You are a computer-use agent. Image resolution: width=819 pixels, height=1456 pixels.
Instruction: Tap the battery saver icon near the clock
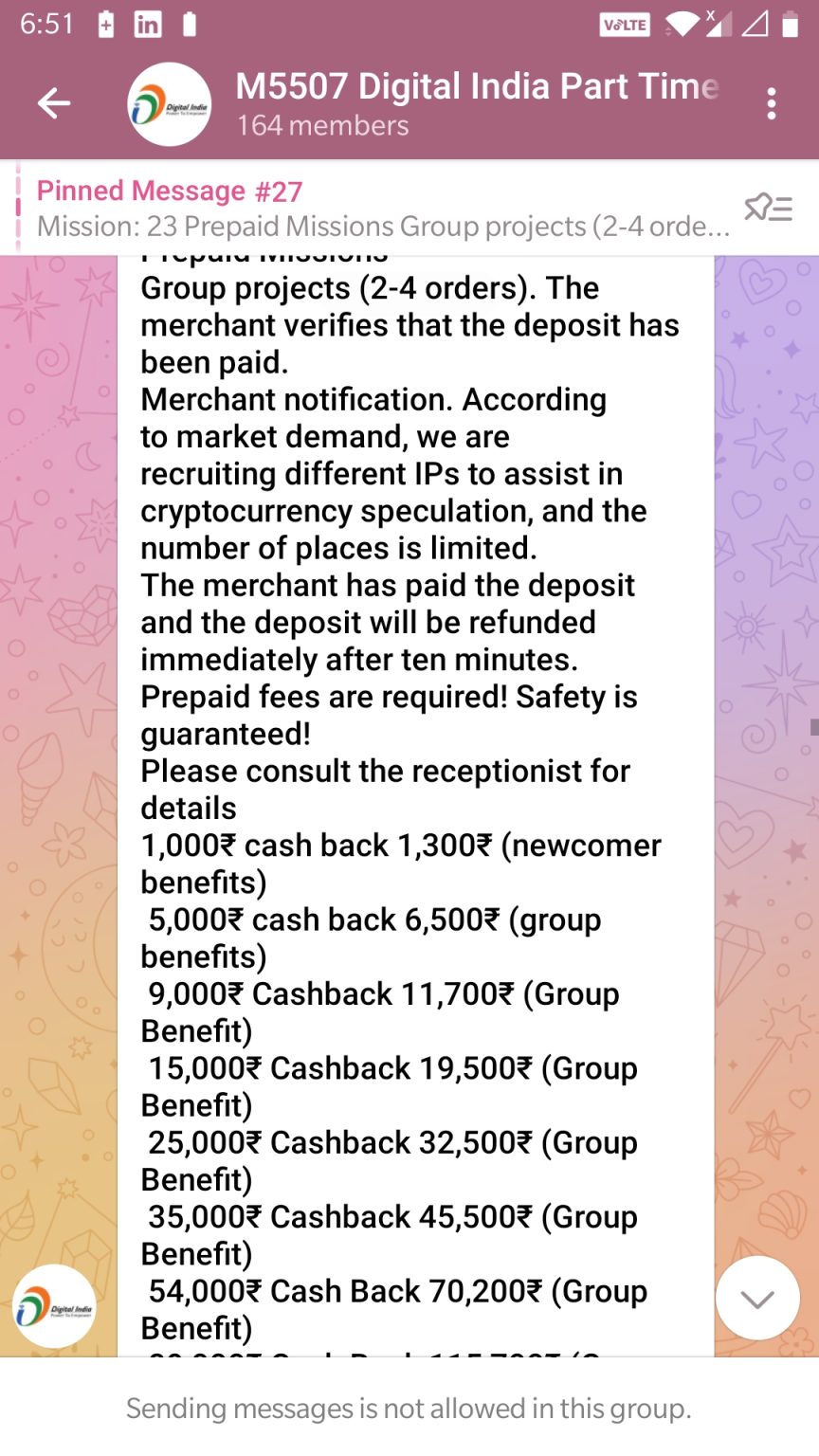pyautogui.click(x=105, y=25)
